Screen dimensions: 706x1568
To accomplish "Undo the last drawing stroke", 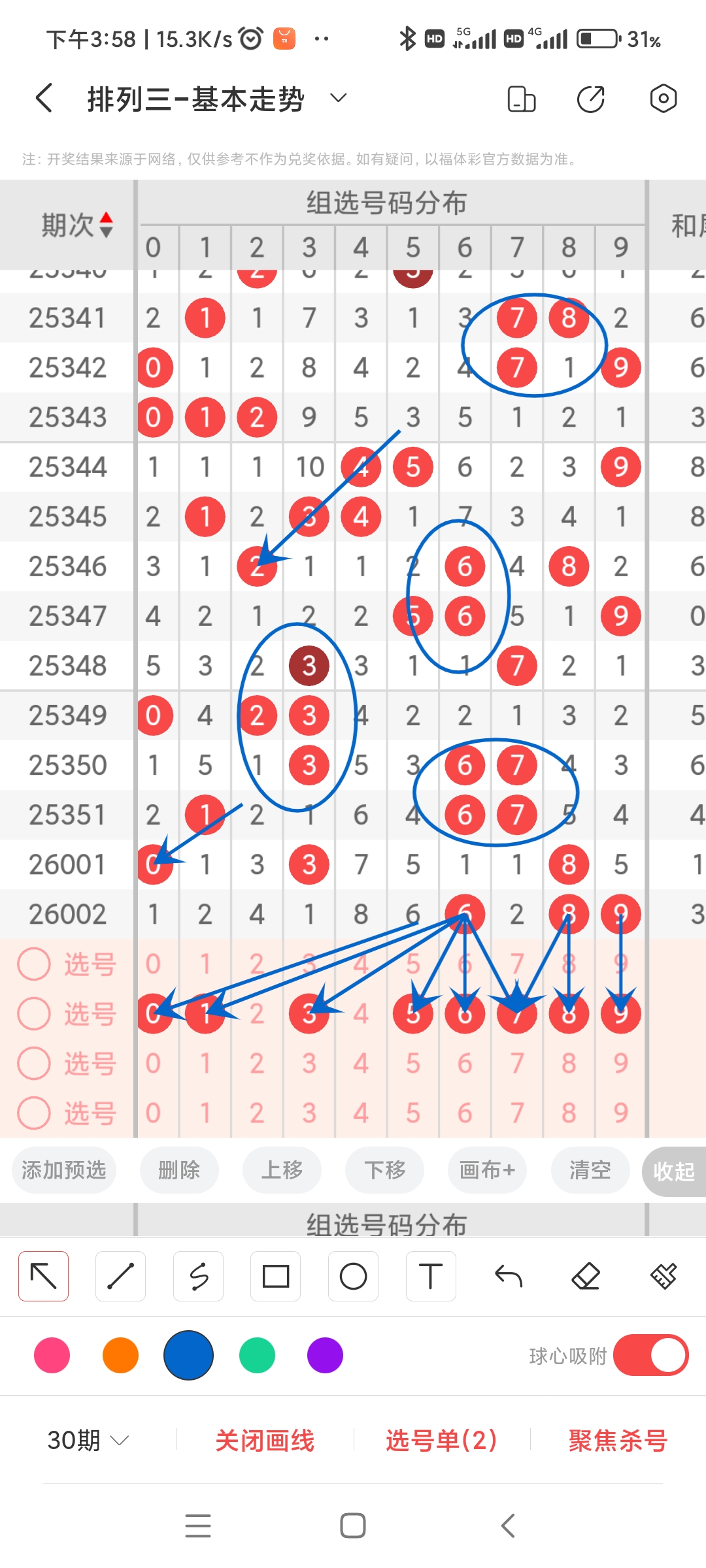I will 509,1275.
